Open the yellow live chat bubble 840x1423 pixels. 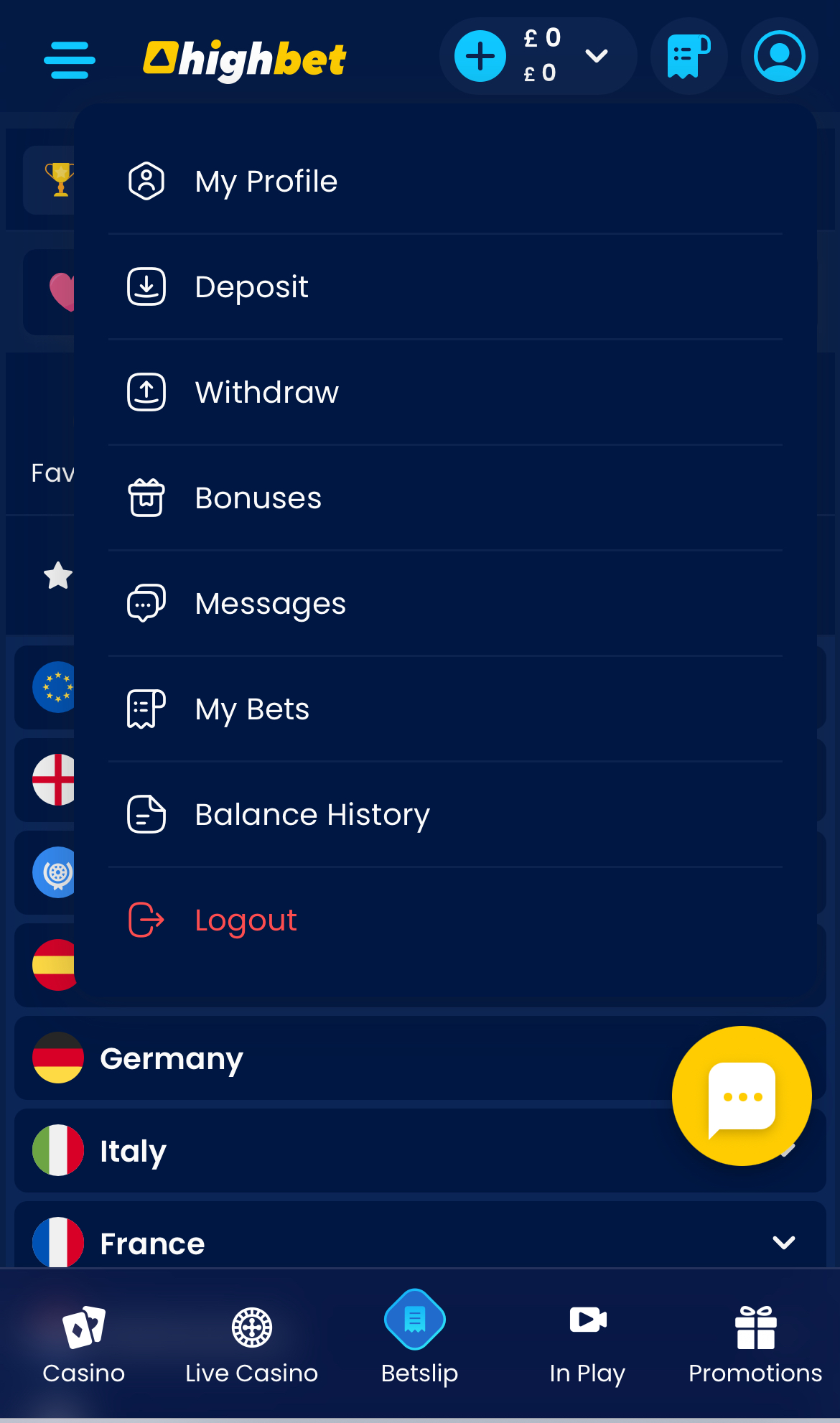click(x=741, y=1095)
